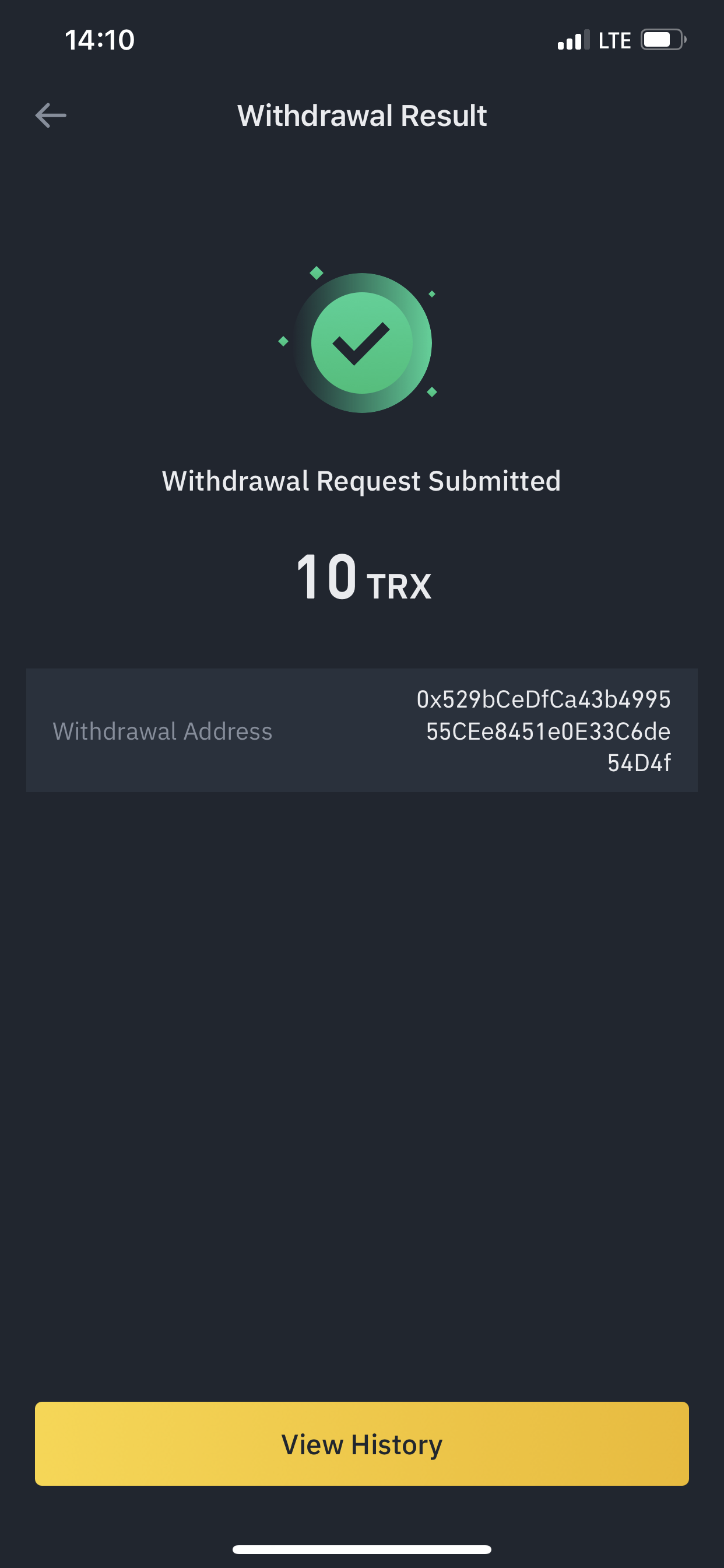Tap the View History button
Viewport: 724px width, 1568px height.
pyautogui.click(x=362, y=1444)
